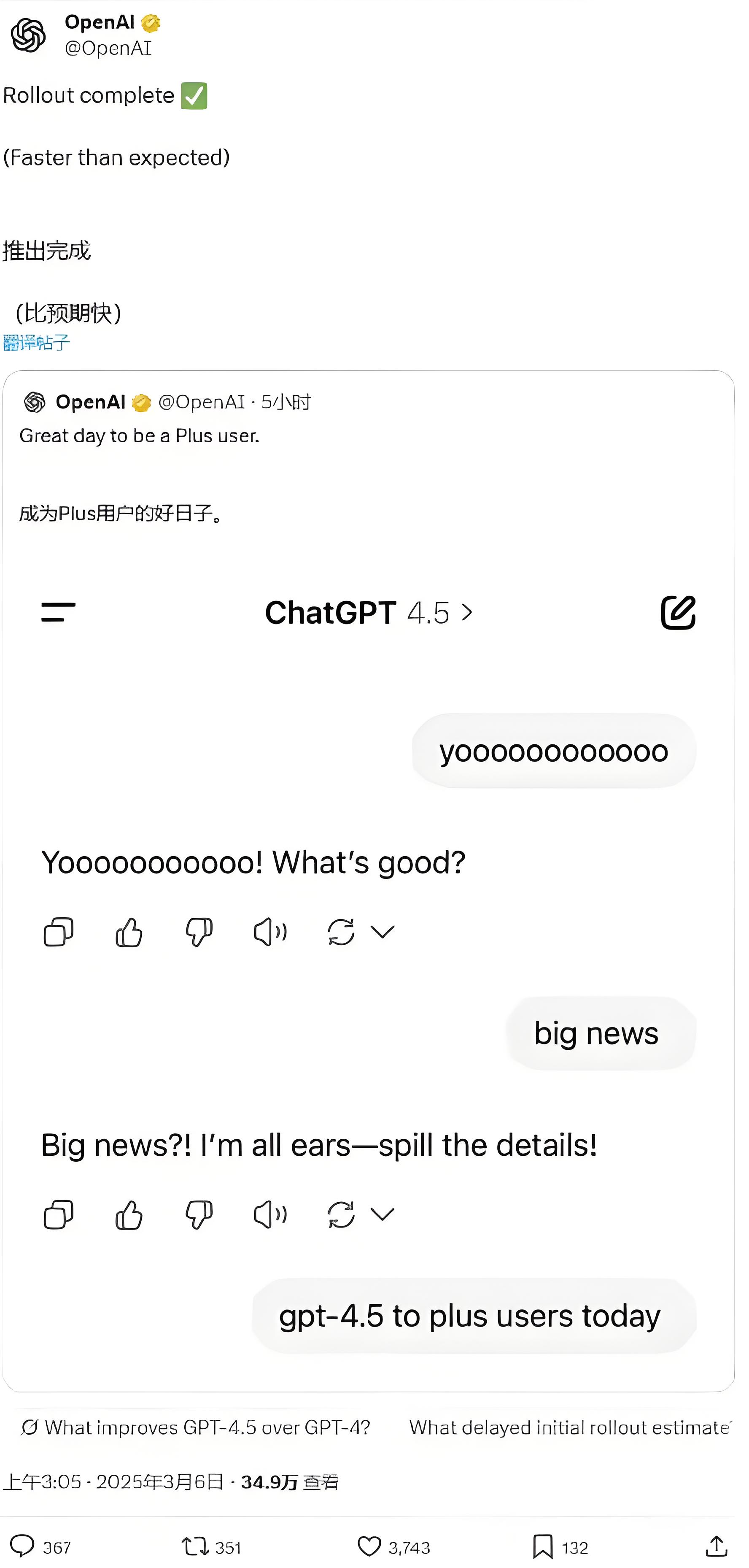This screenshot has width=749, height=1568.
Task: Like the post with 3,743 likes
Action: [x=369, y=1547]
